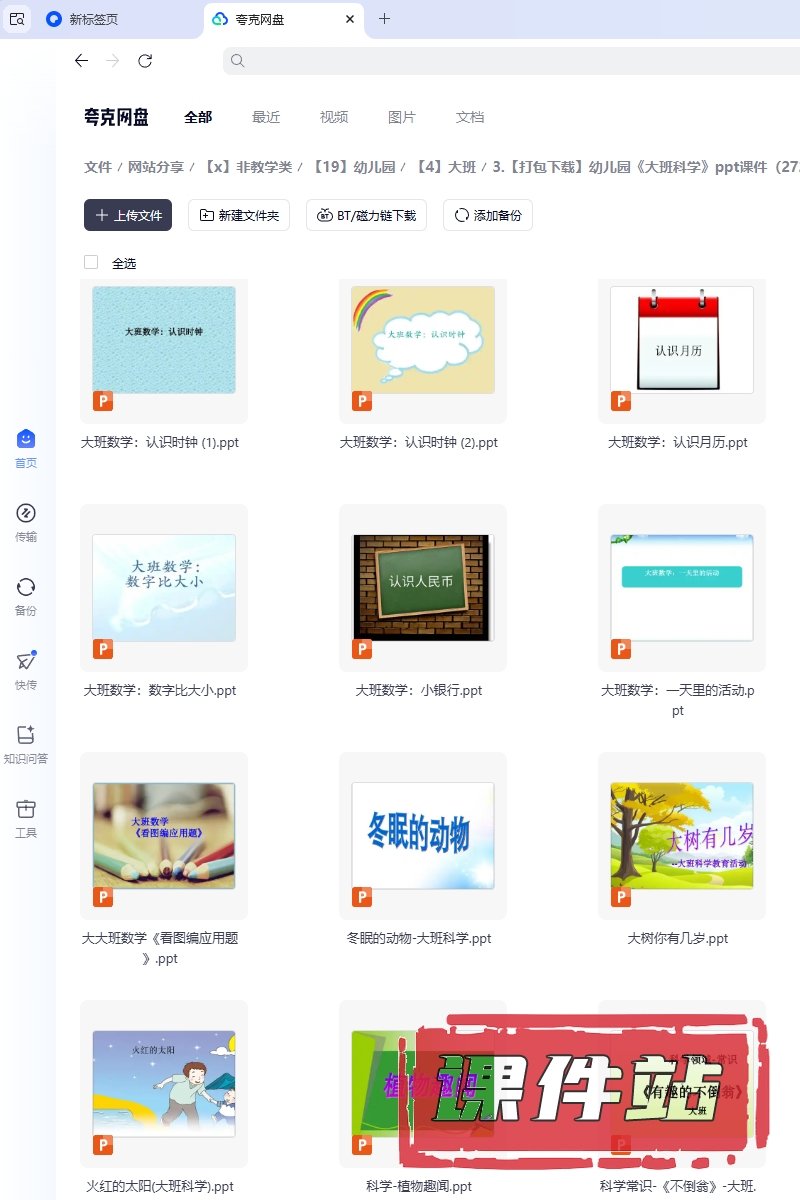
Task: Go to the 网站分享 breadcrumb folder
Action: point(156,167)
